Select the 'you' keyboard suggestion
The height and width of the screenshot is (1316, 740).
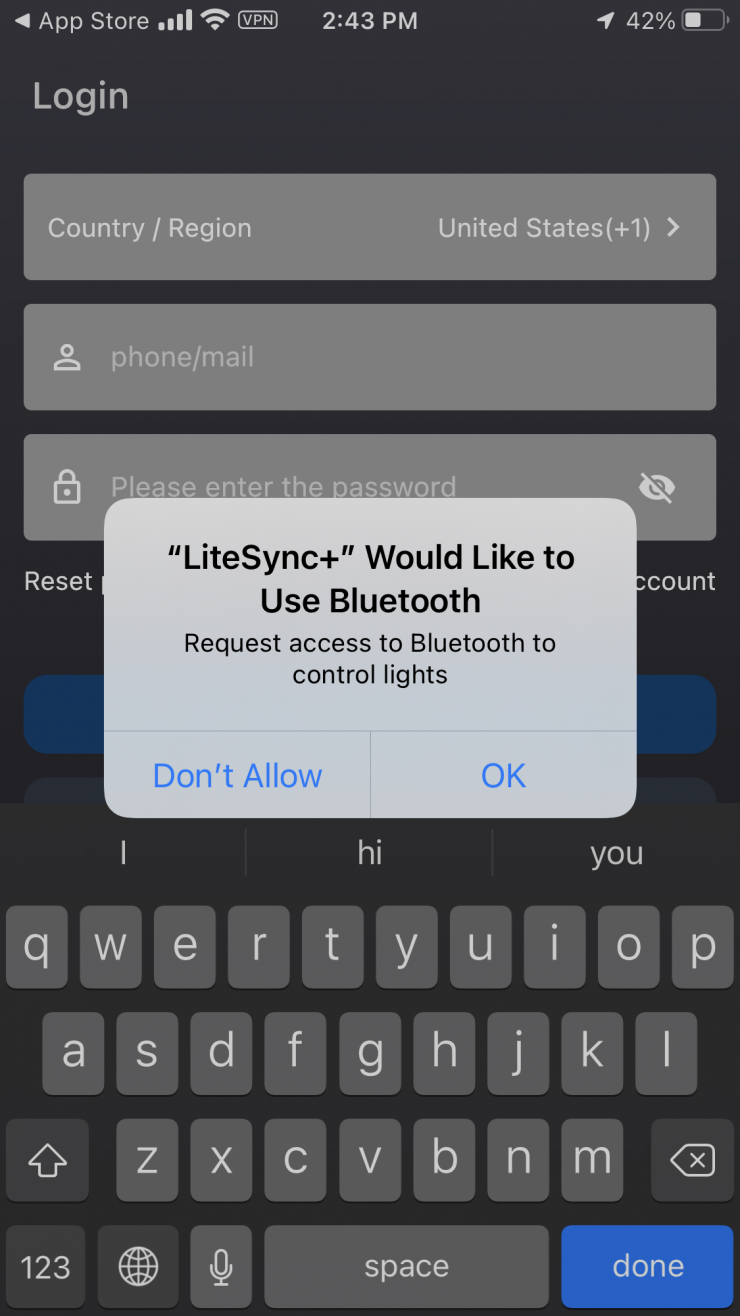click(x=616, y=853)
